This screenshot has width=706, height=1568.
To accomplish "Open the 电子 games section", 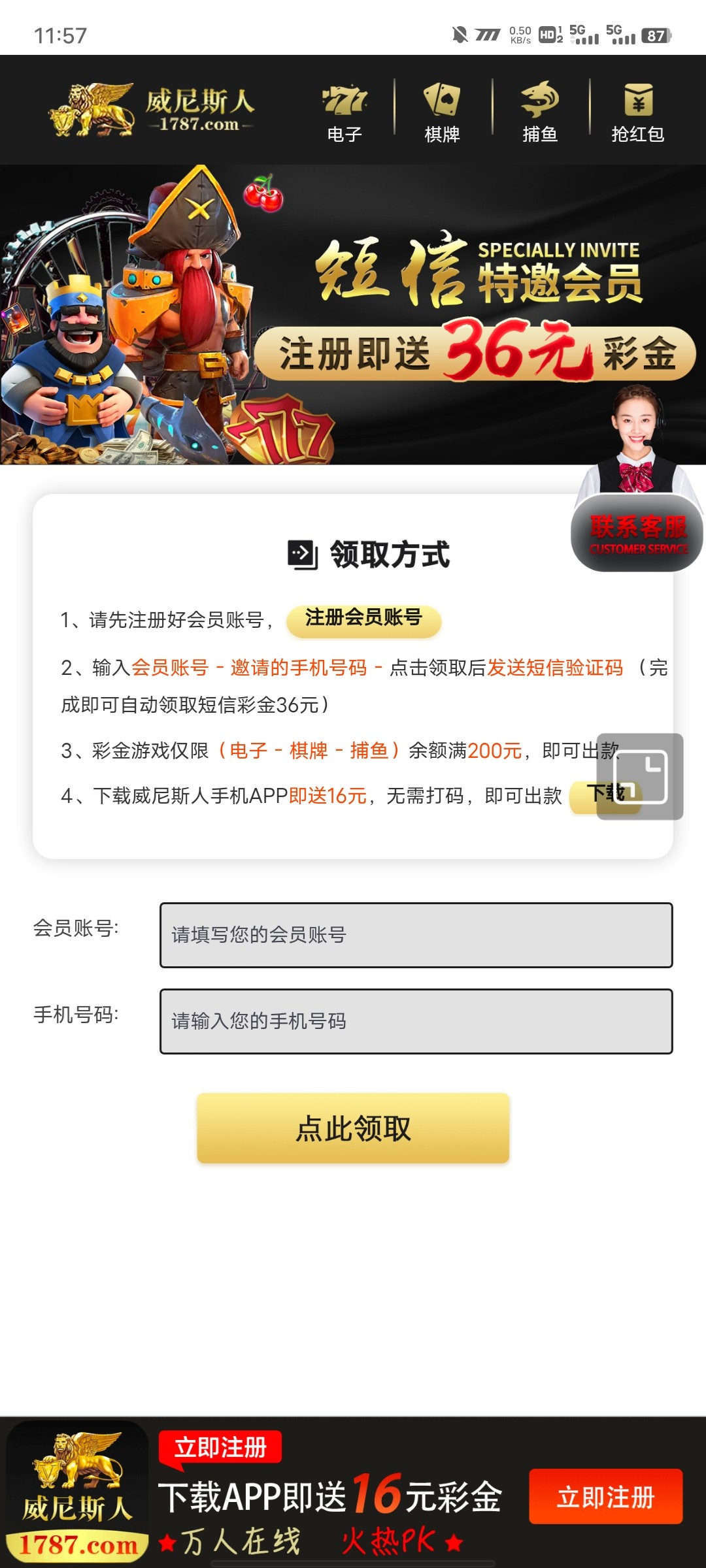I will [x=344, y=112].
